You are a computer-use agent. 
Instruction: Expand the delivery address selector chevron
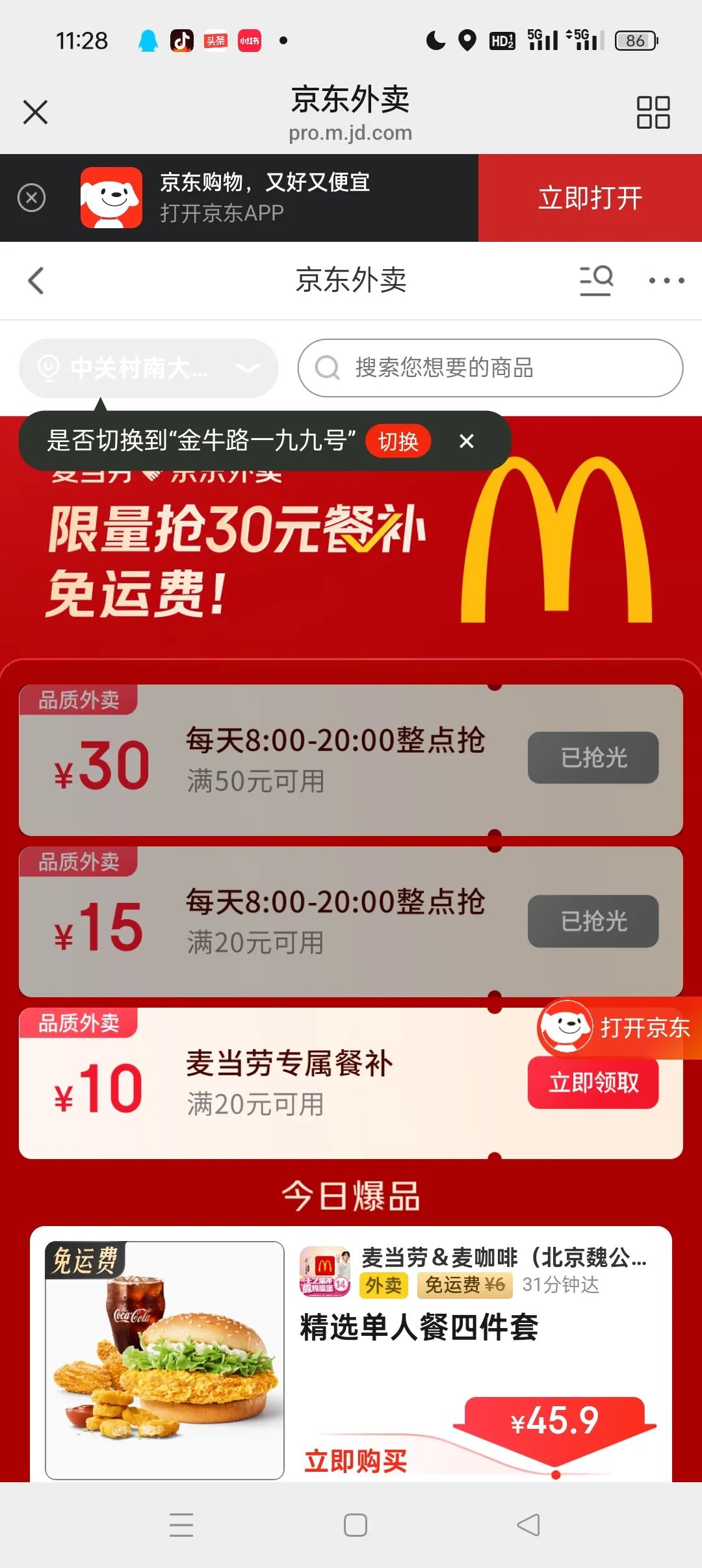(247, 368)
